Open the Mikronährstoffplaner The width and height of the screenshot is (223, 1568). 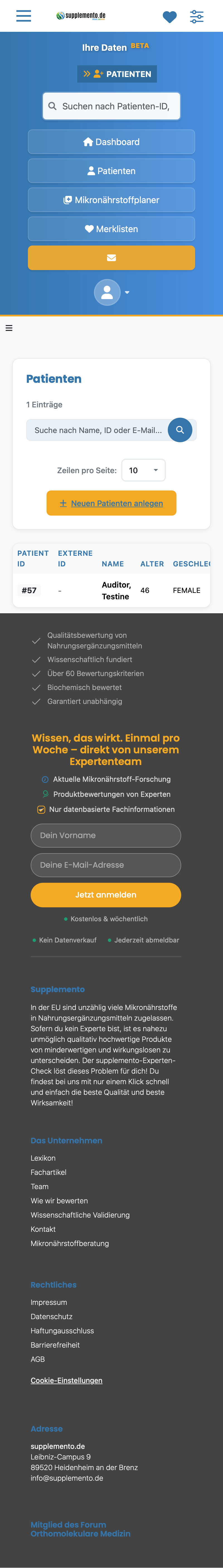(111, 200)
